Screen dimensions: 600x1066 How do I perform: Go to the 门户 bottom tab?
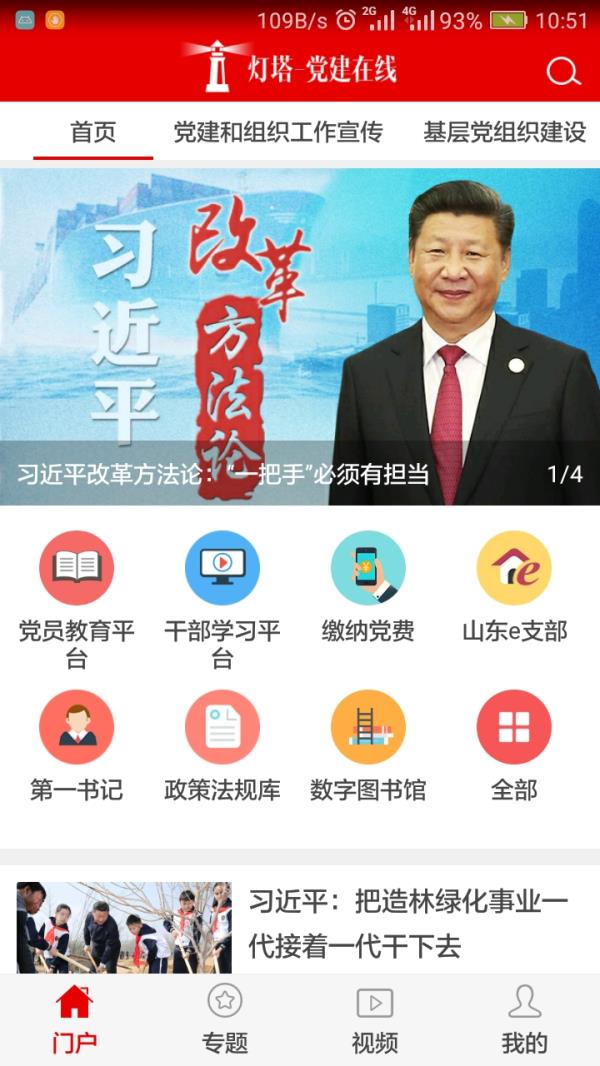[75, 1018]
